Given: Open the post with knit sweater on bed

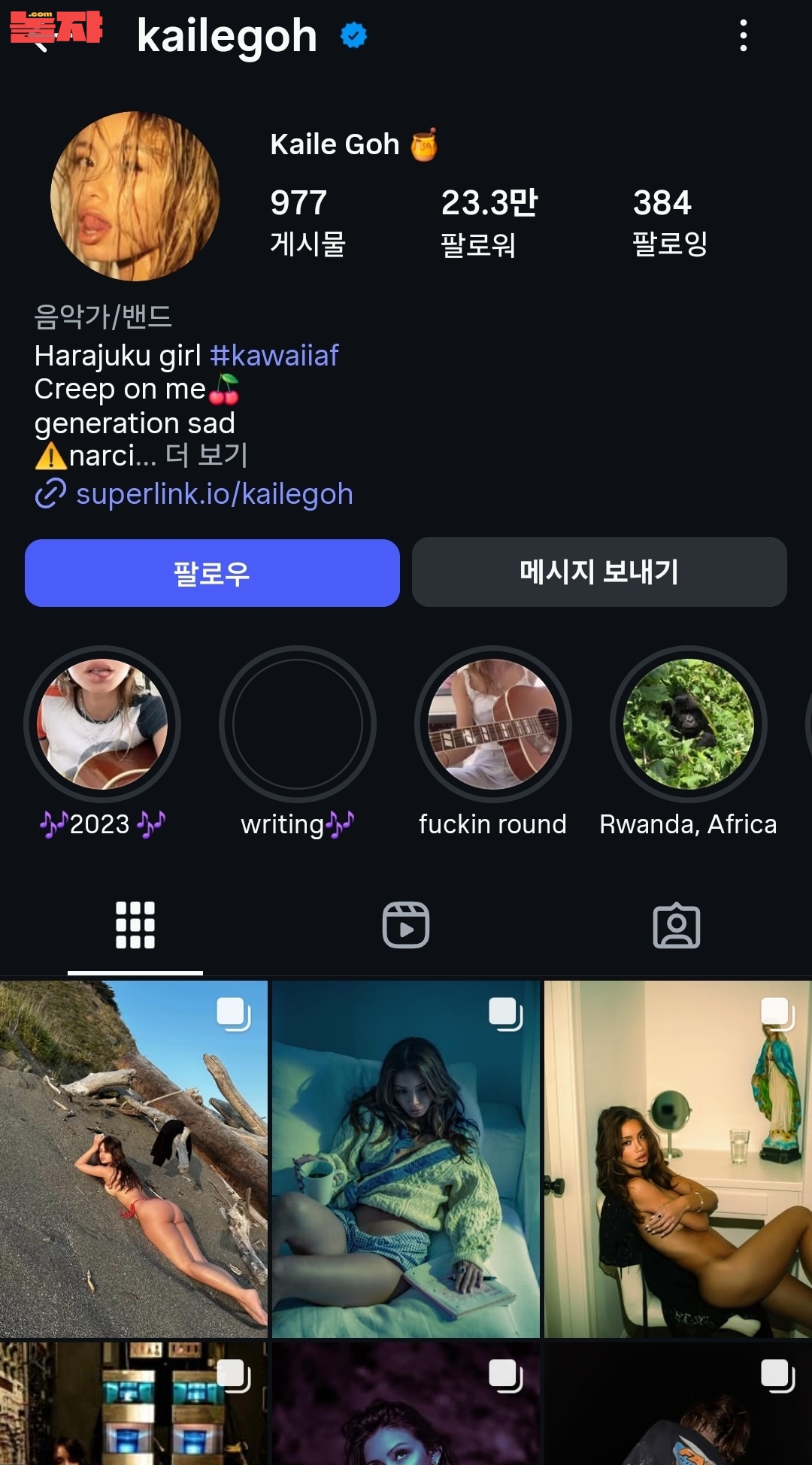Looking at the screenshot, I should point(406,1158).
